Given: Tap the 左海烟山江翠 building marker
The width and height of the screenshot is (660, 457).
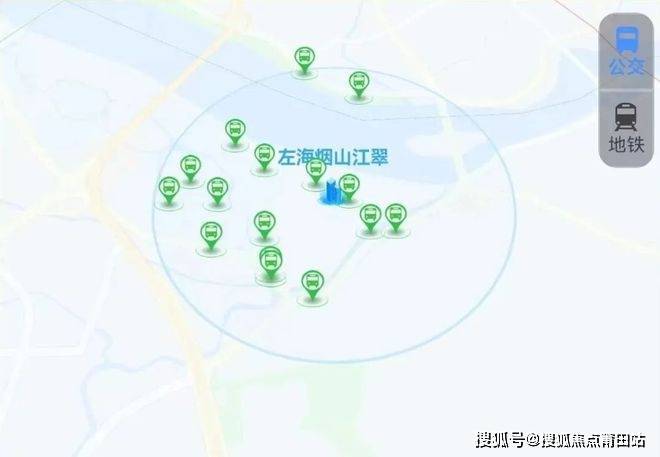Looking at the screenshot, I should 329,194.
